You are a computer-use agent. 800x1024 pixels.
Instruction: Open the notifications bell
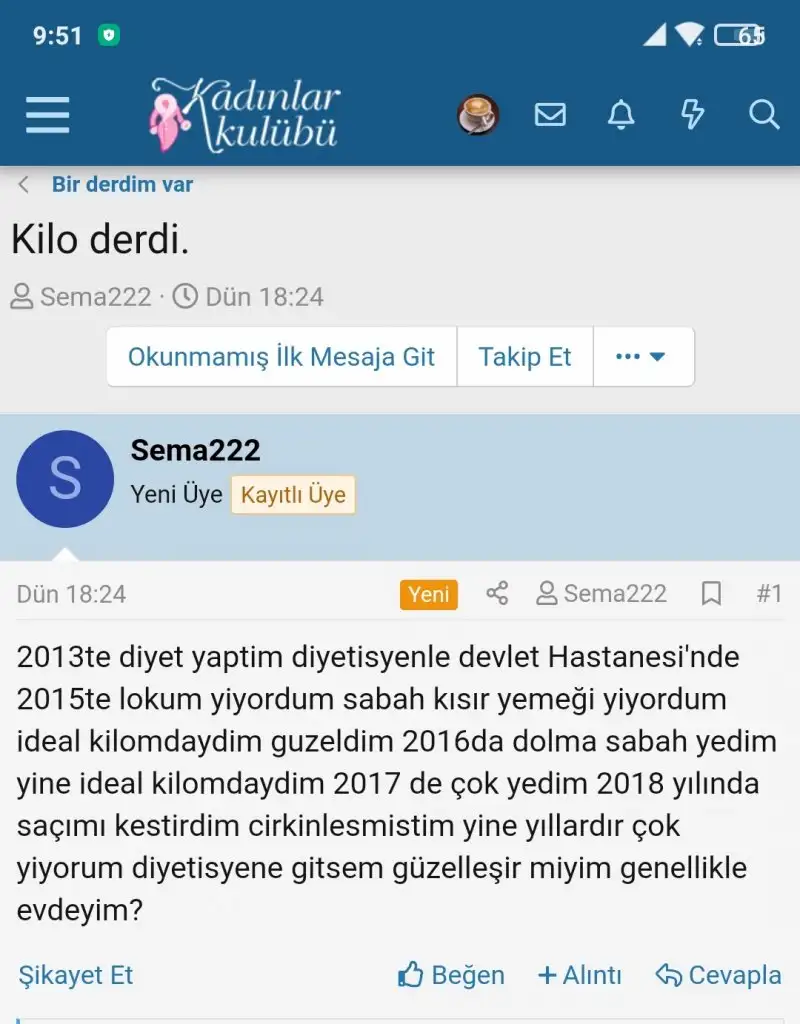pyautogui.click(x=621, y=115)
